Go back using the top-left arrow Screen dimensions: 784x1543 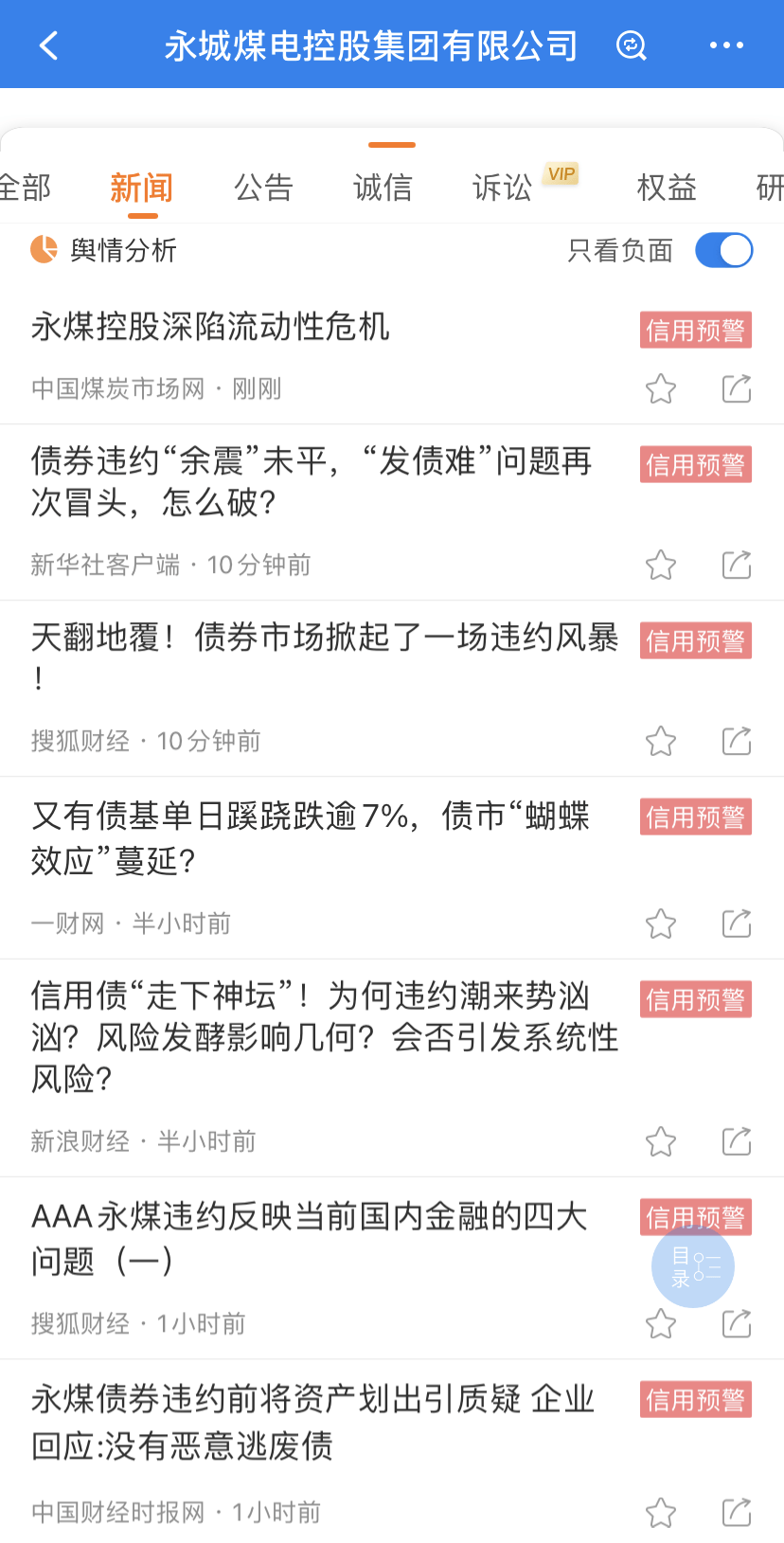pyautogui.click(x=49, y=45)
